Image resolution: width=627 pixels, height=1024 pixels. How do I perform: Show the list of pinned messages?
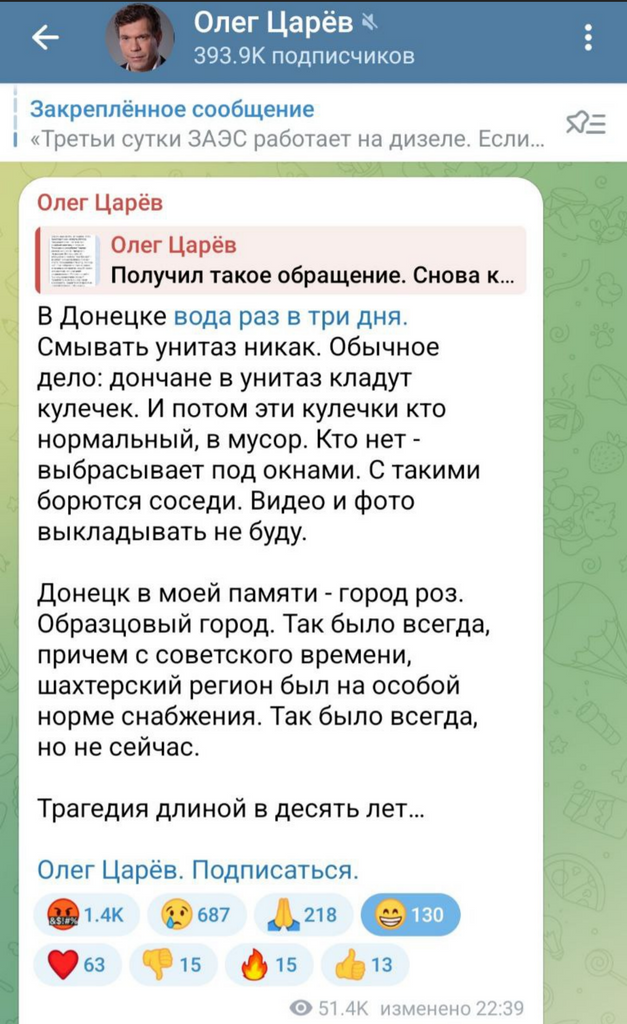(x=586, y=123)
